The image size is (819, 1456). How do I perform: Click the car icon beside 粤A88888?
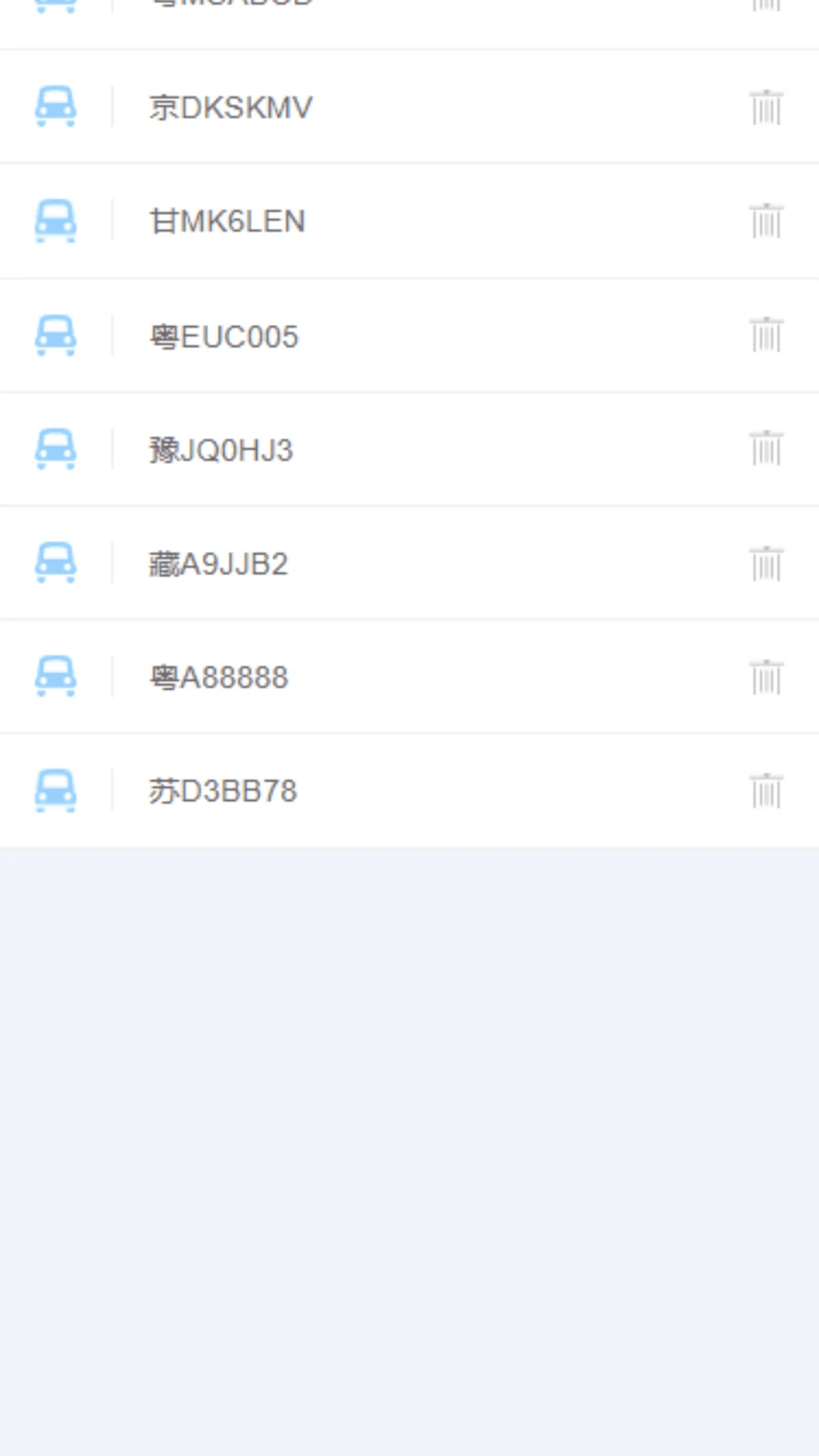(56, 676)
